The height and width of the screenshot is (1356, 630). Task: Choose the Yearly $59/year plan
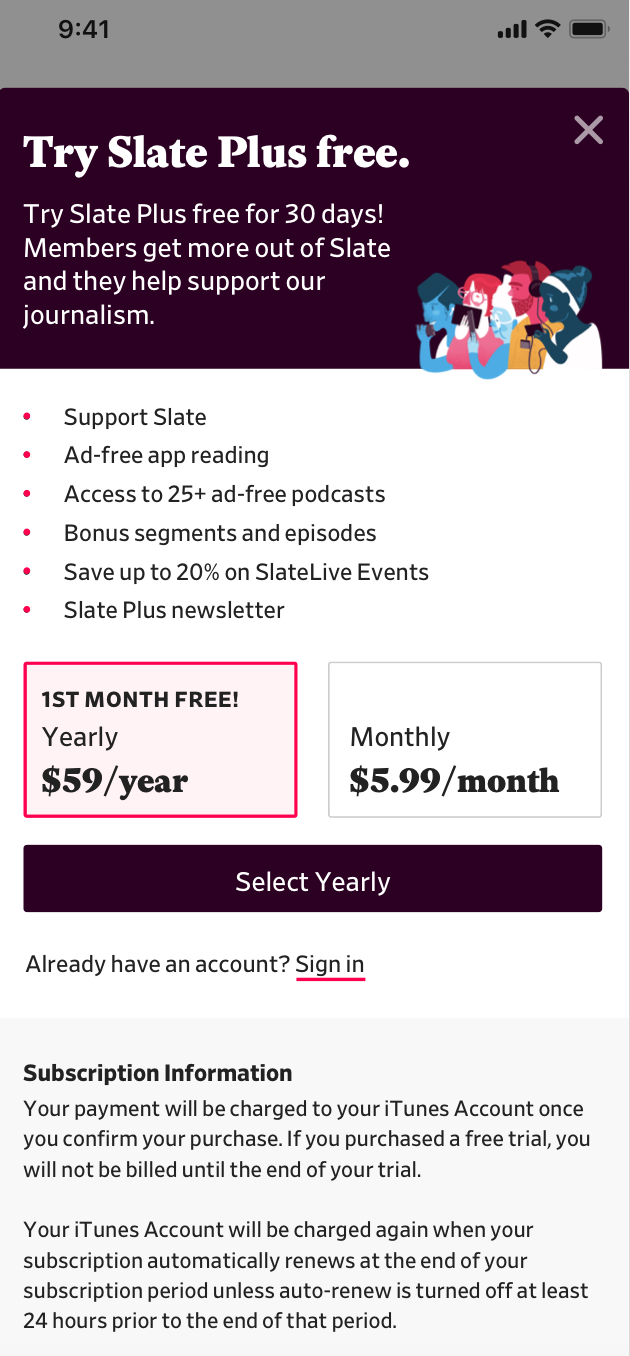coord(161,740)
